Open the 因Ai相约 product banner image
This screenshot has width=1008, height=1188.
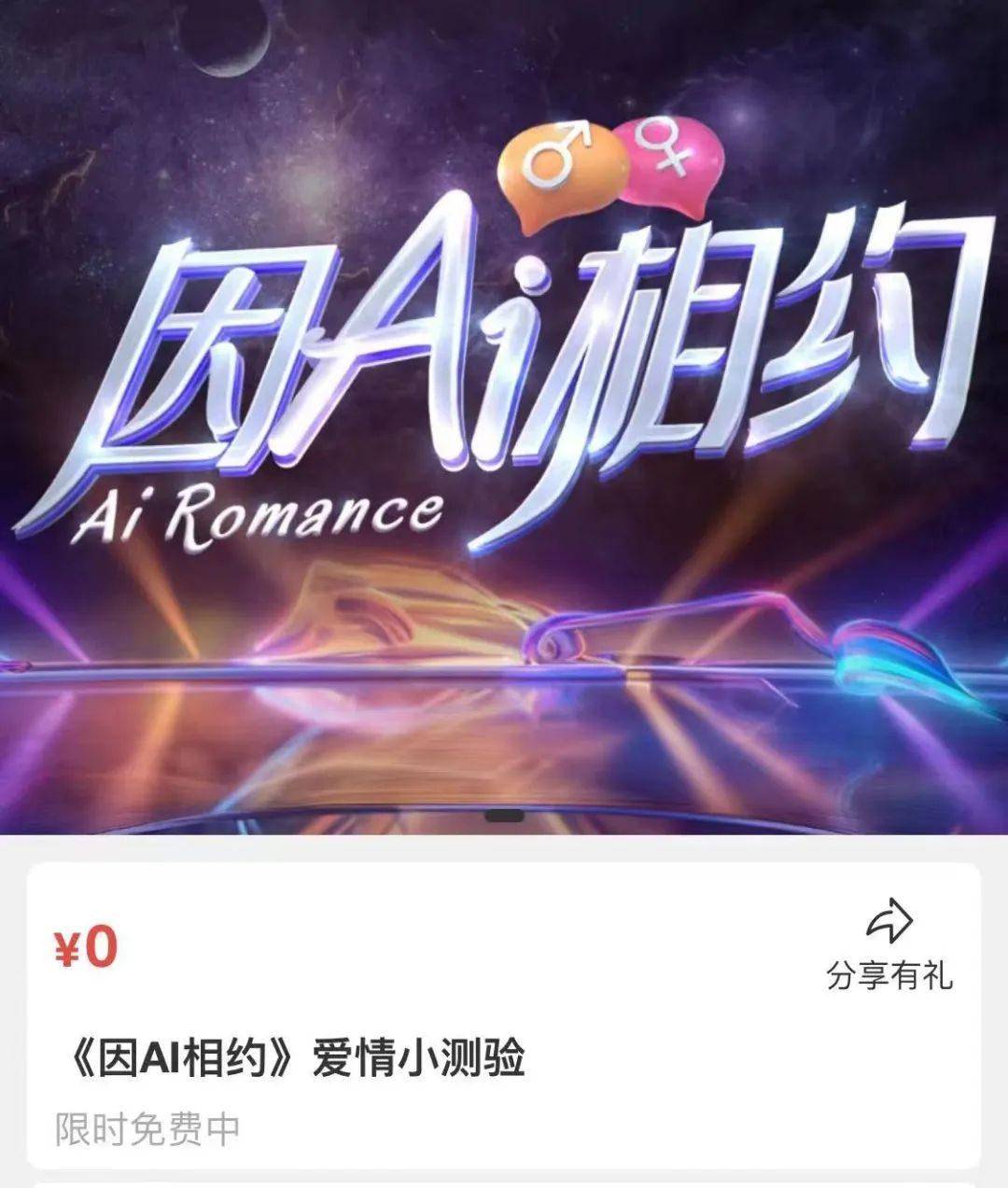(504, 416)
